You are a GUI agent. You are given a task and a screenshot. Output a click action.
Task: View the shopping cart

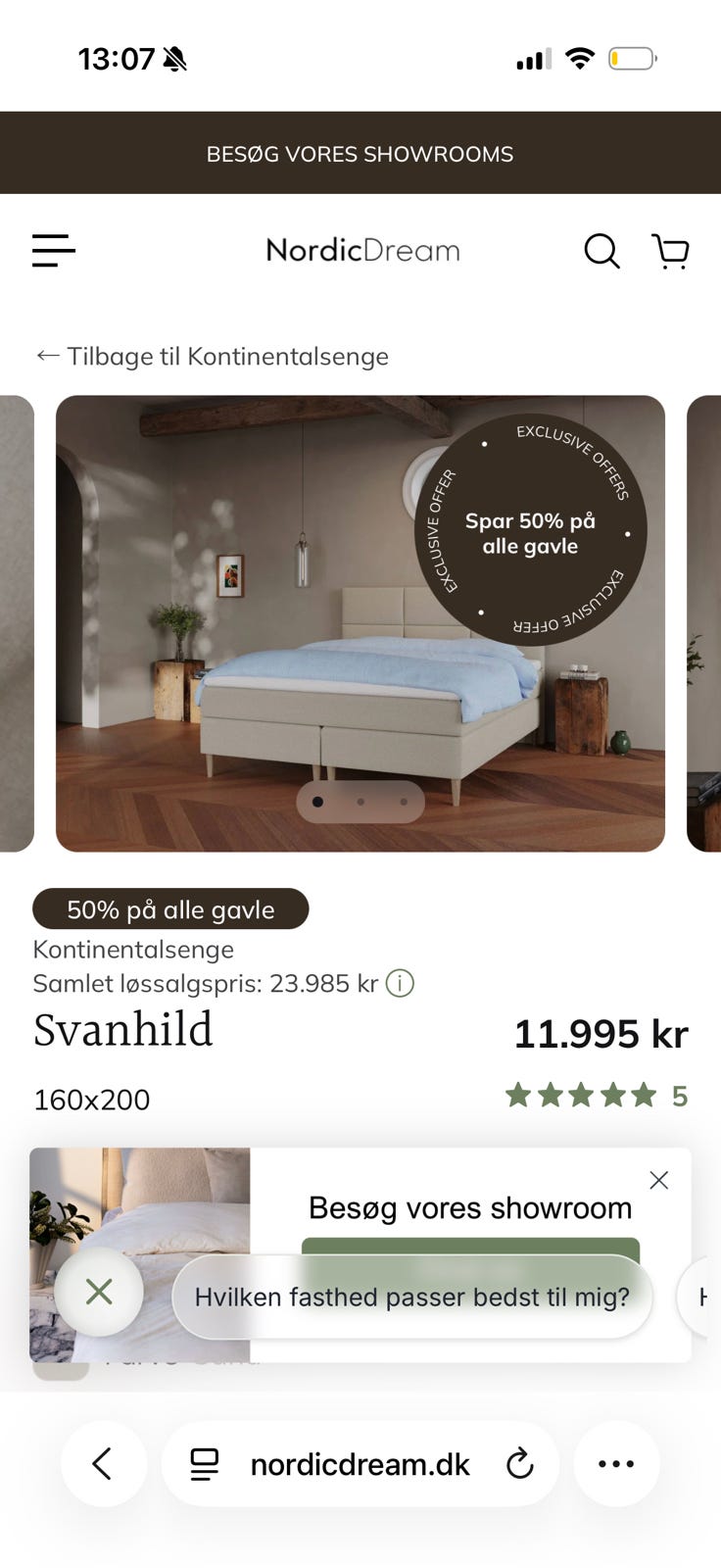click(x=671, y=251)
